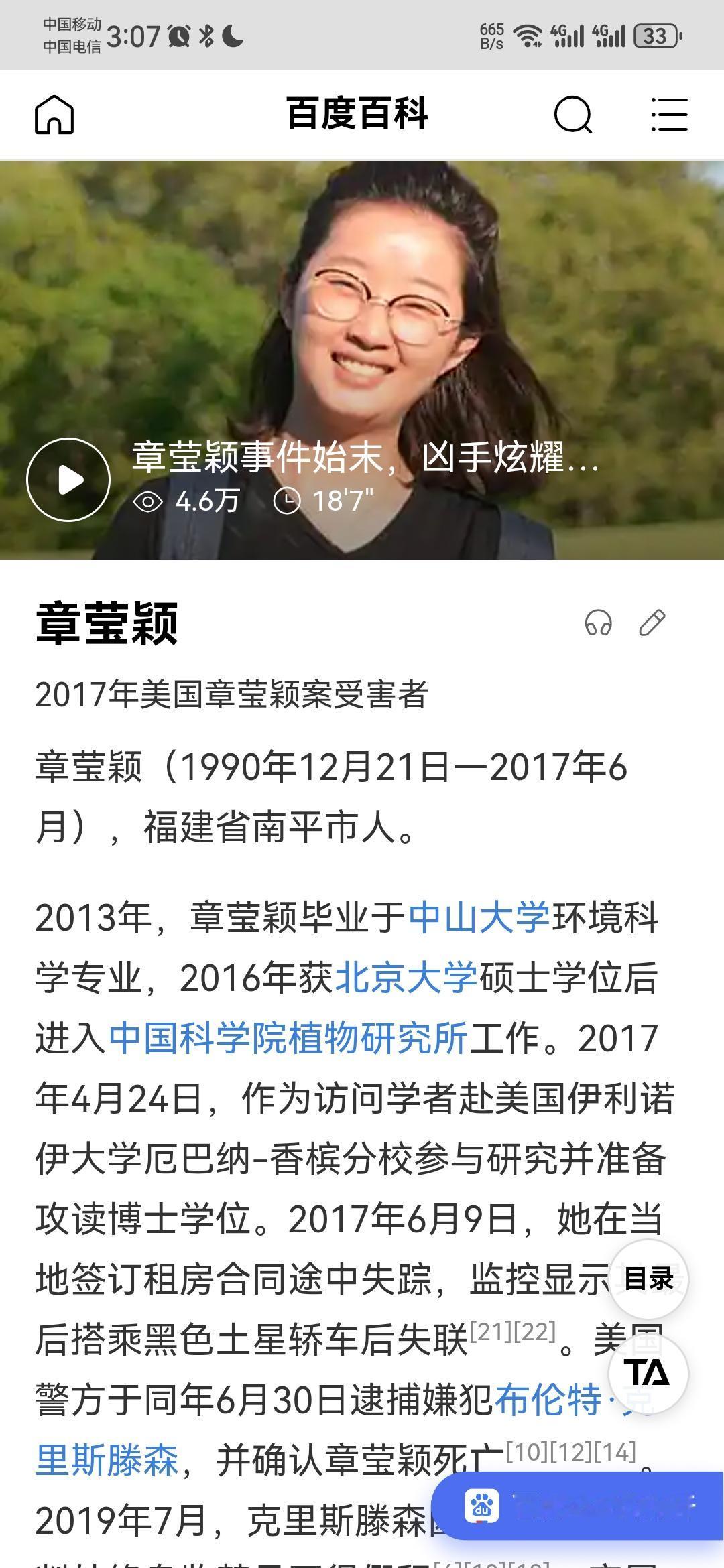Screen dimensions: 724x1568
Task: Open the list icon at top right
Action: pos(668,114)
